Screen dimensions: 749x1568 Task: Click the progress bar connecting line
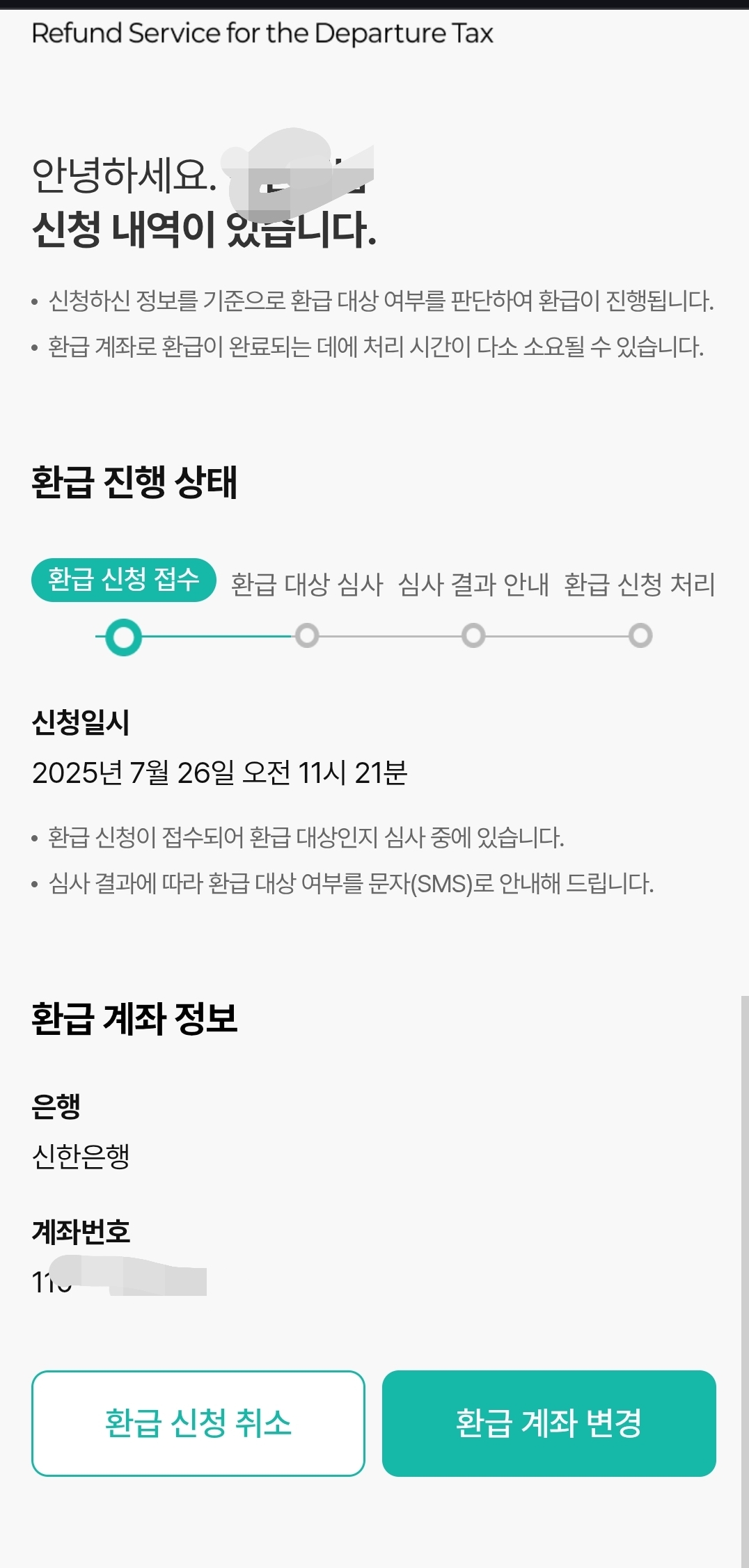390,635
